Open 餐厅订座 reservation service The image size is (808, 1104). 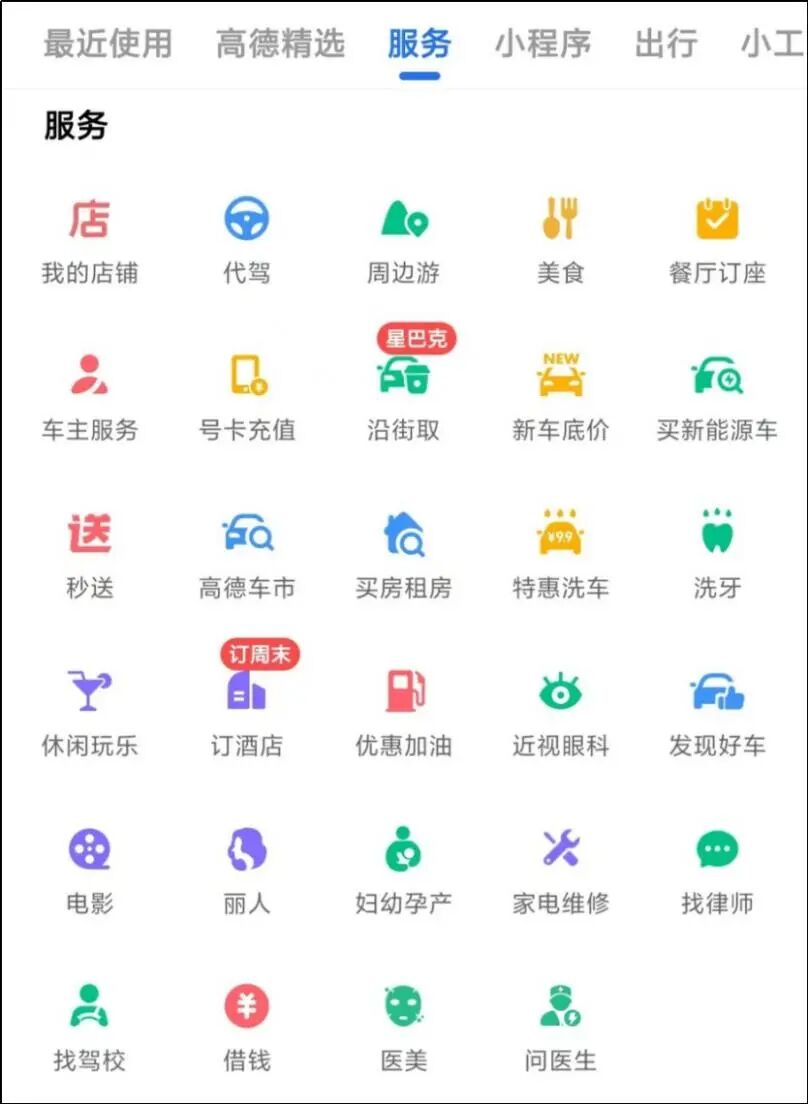(717, 238)
